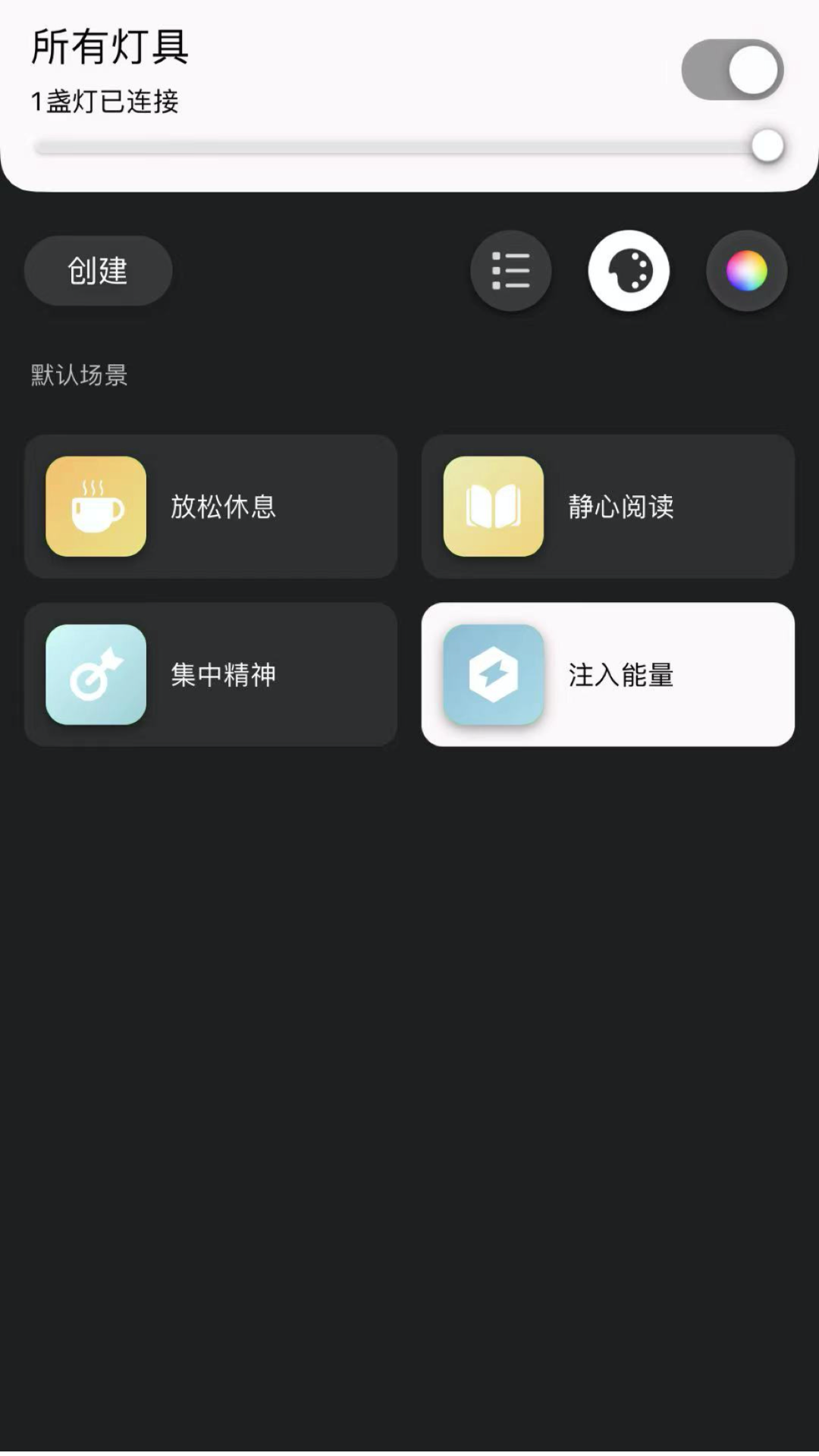Toggle the 所有灯具 power switch
Viewport: 819px width, 1456px height.
coord(732,70)
